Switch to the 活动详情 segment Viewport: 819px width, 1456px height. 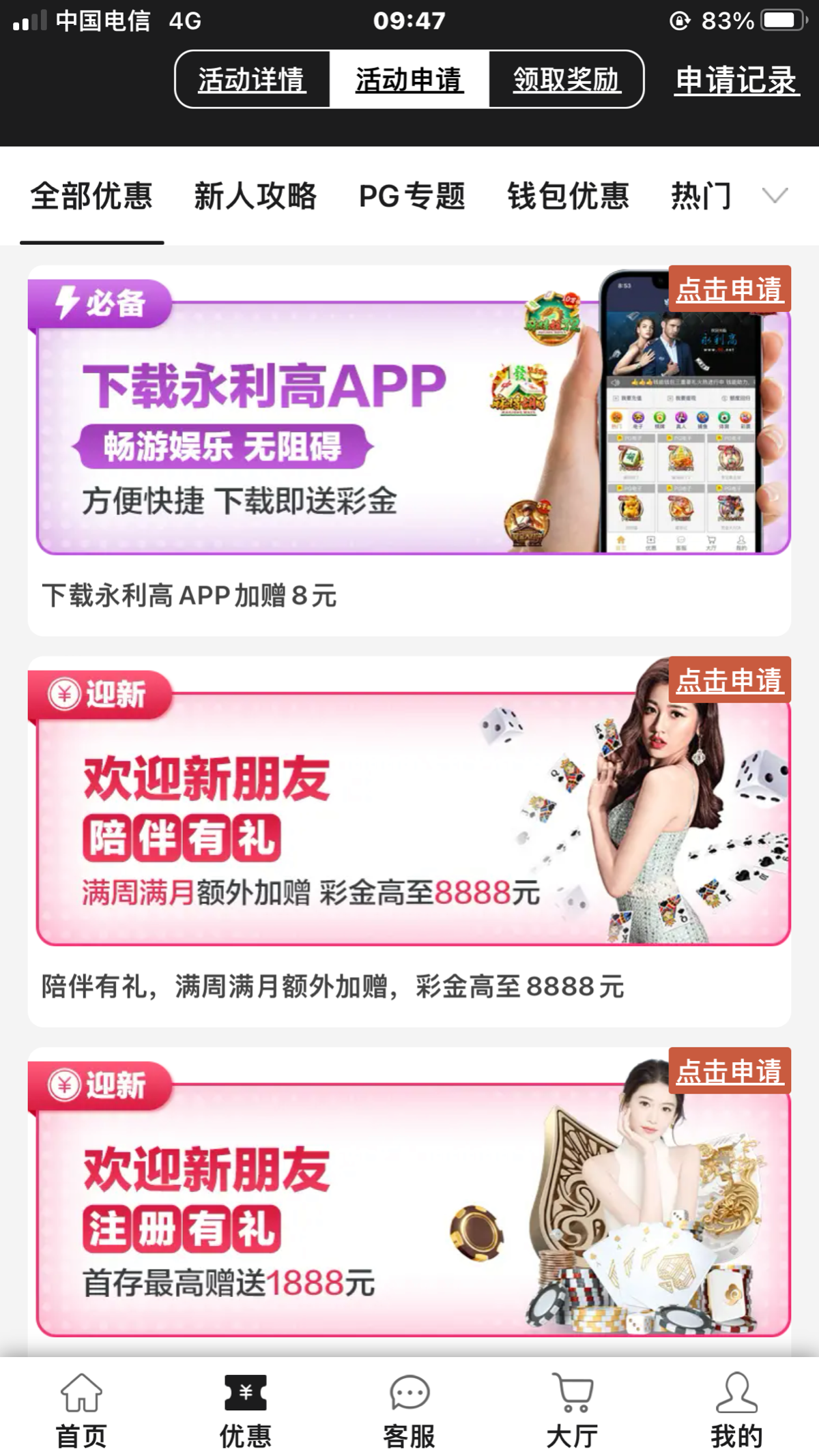point(252,80)
